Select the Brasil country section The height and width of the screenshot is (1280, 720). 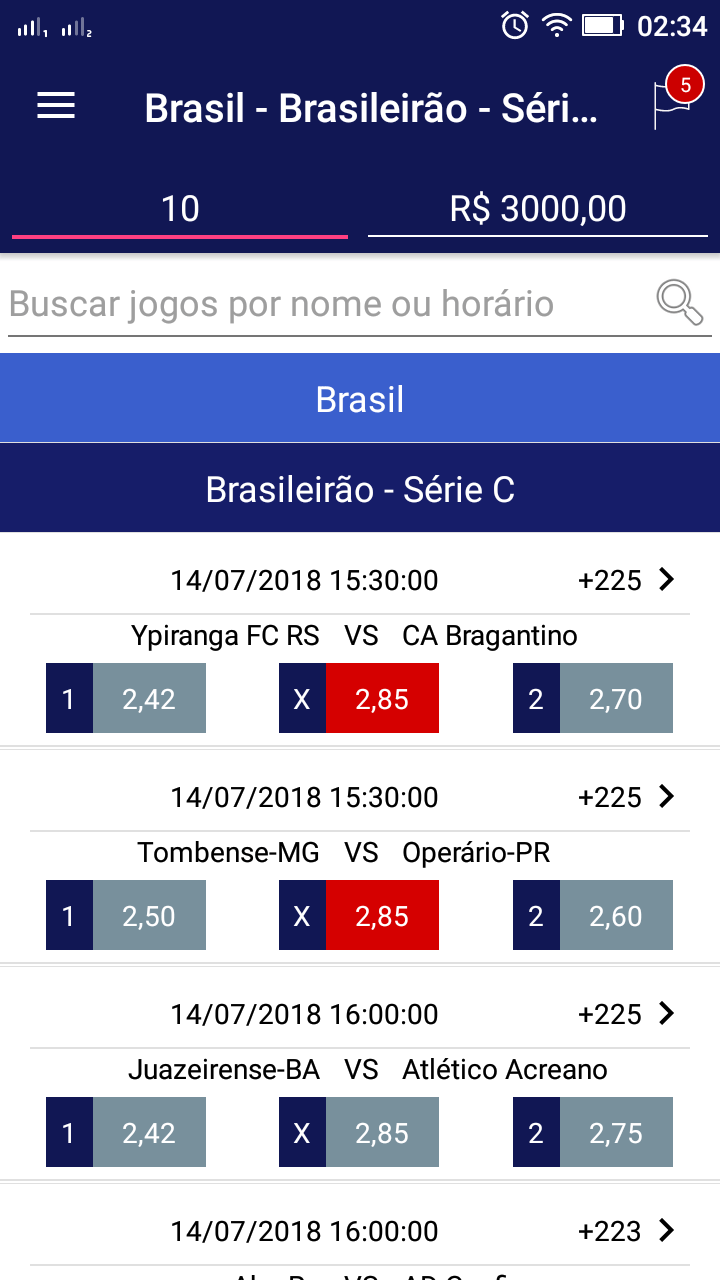[x=360, y=397]
